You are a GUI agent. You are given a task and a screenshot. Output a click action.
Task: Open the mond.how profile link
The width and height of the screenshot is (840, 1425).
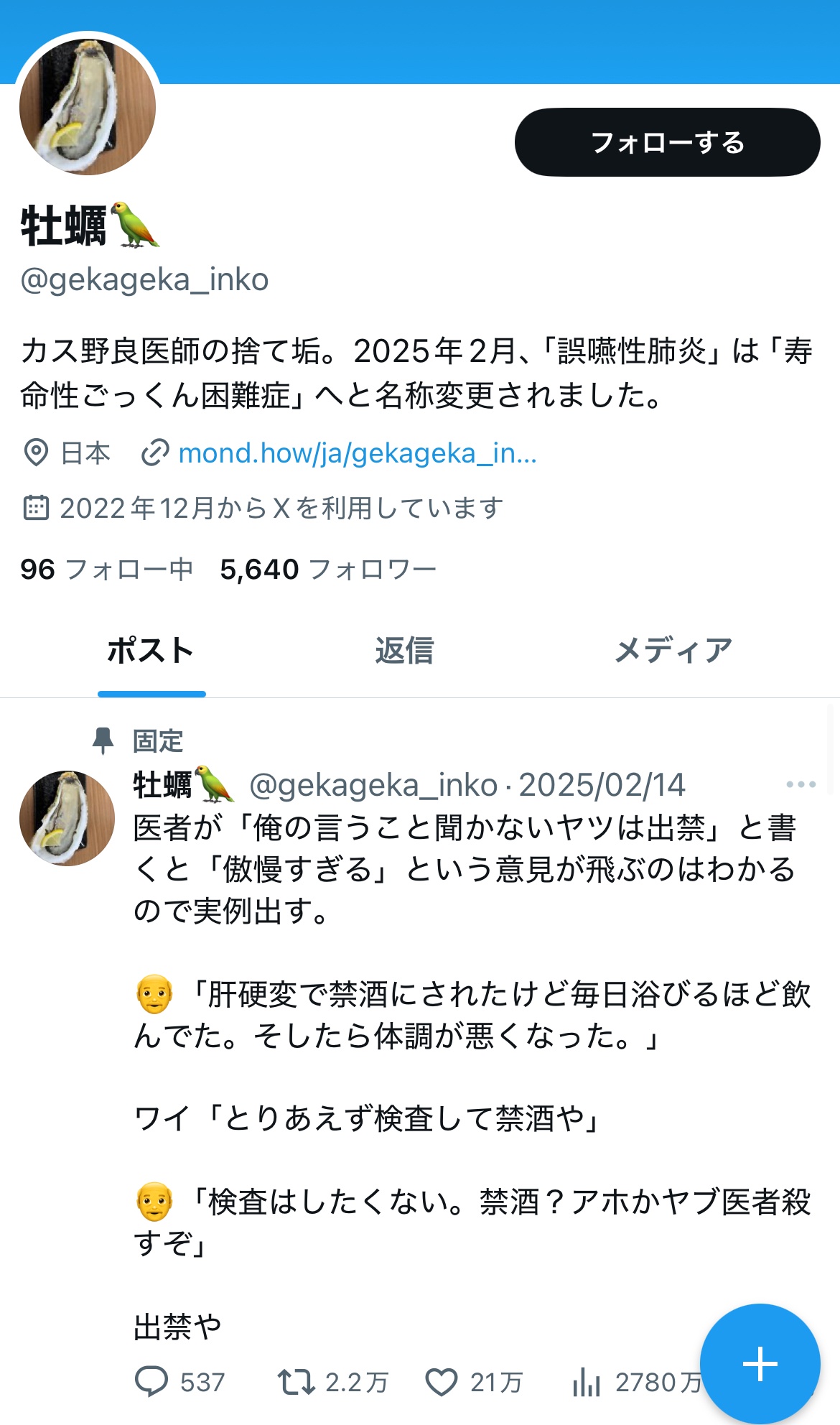click(x=357, y=453)
